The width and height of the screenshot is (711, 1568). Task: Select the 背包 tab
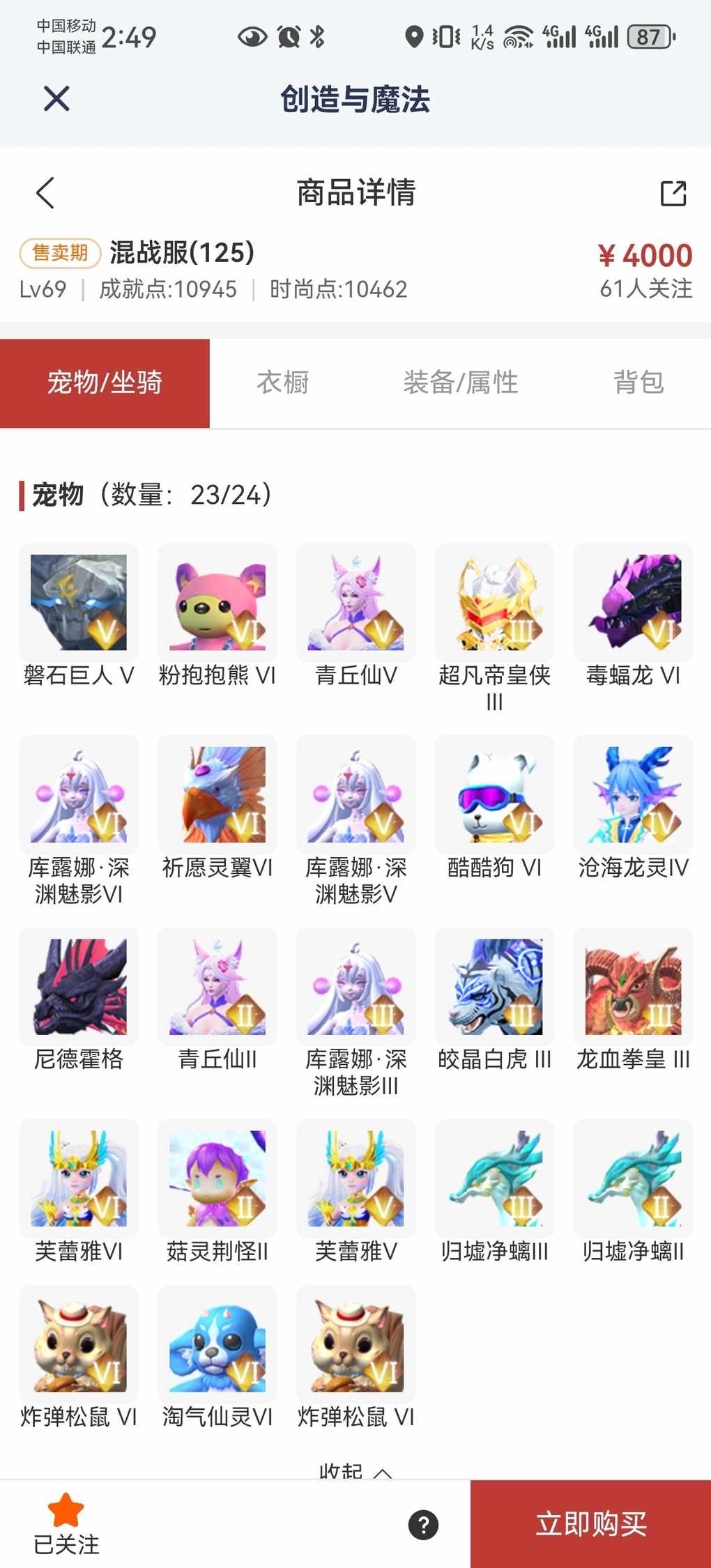638,383
